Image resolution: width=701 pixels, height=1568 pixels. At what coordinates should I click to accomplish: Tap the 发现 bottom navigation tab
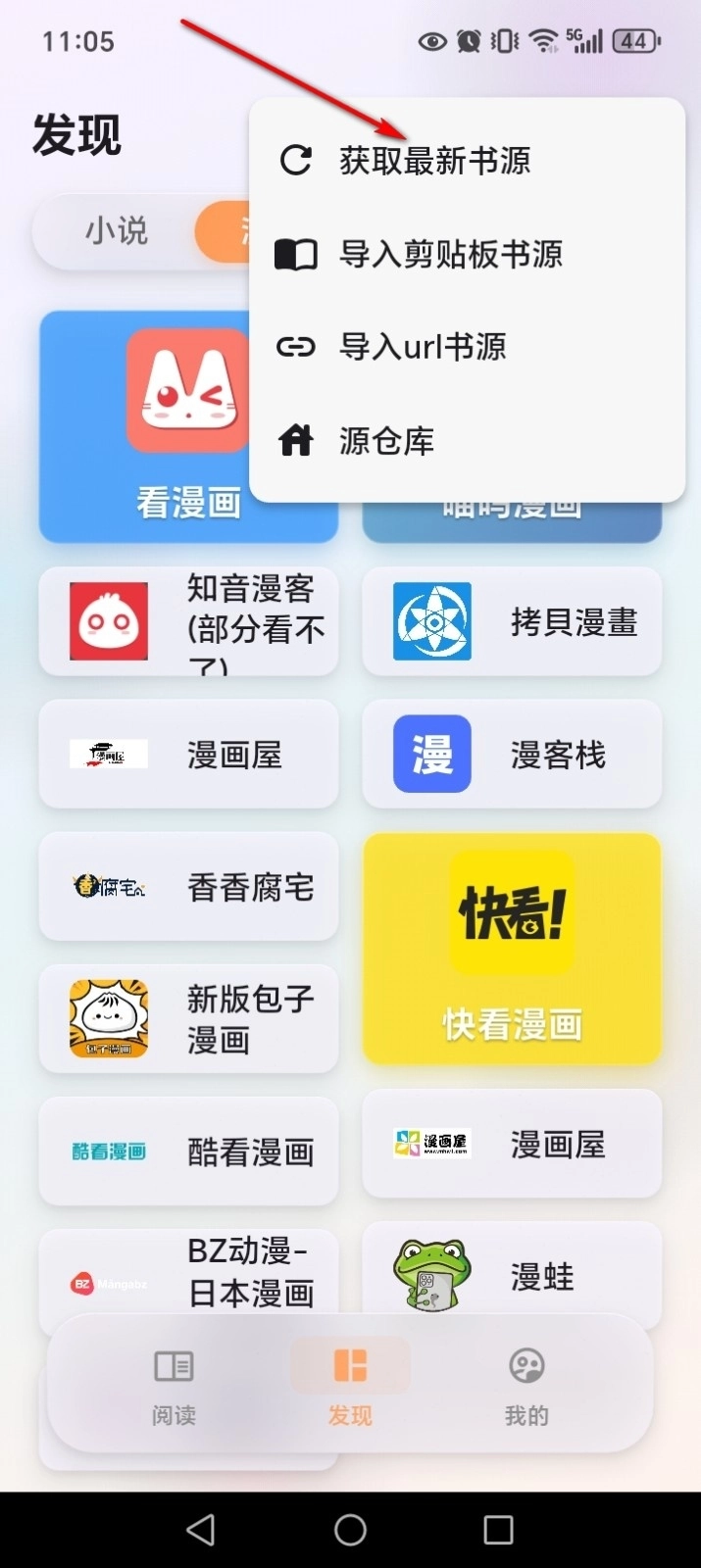pyautogui.click(x=350, y=1385)
